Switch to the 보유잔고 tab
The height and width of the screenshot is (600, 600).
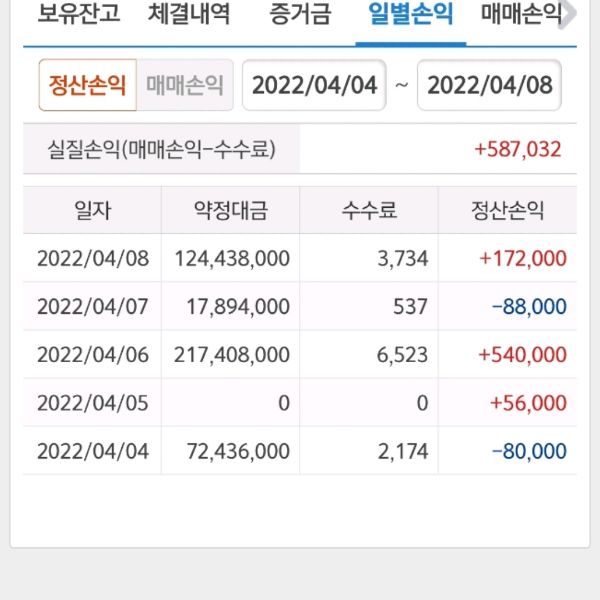[x=78, y=15]
